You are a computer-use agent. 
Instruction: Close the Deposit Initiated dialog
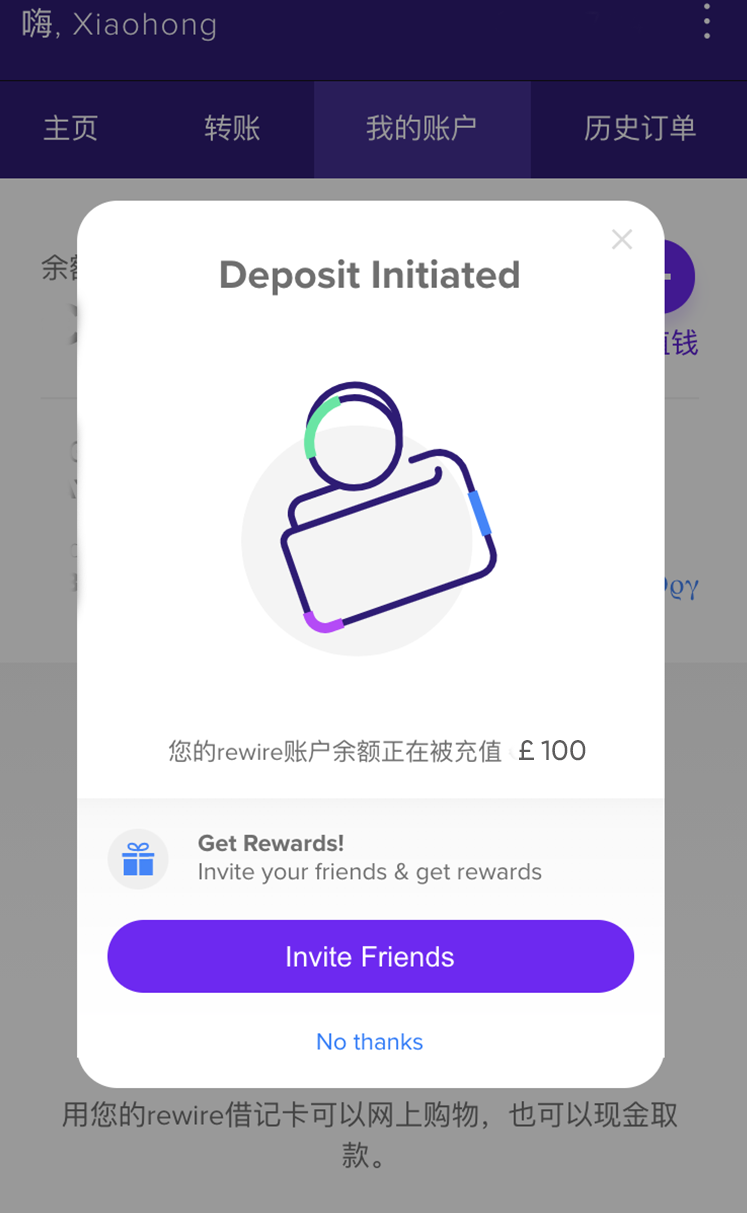(x=622, y=239)
